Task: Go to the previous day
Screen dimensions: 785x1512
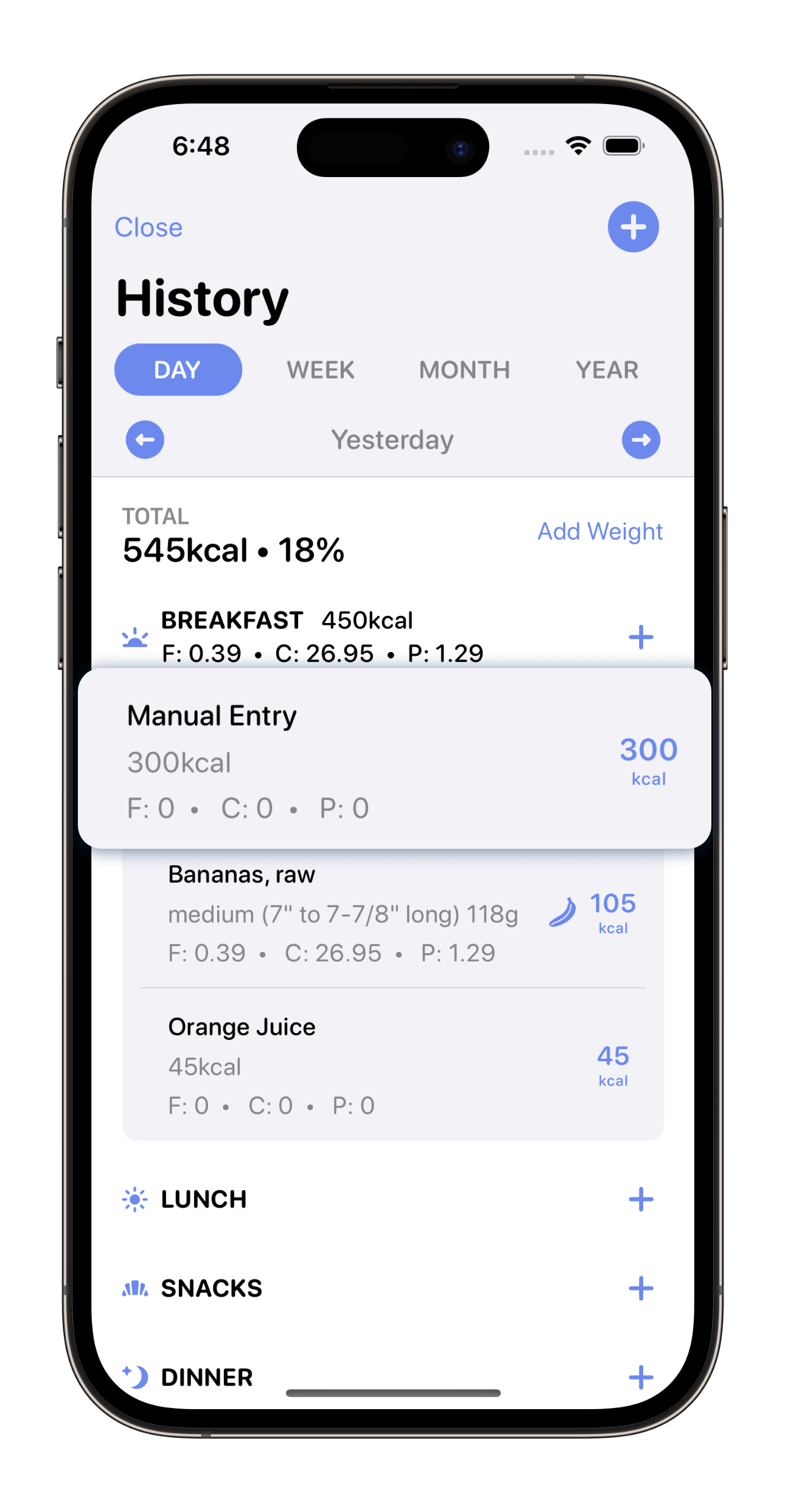Action: tap(145, 439)
